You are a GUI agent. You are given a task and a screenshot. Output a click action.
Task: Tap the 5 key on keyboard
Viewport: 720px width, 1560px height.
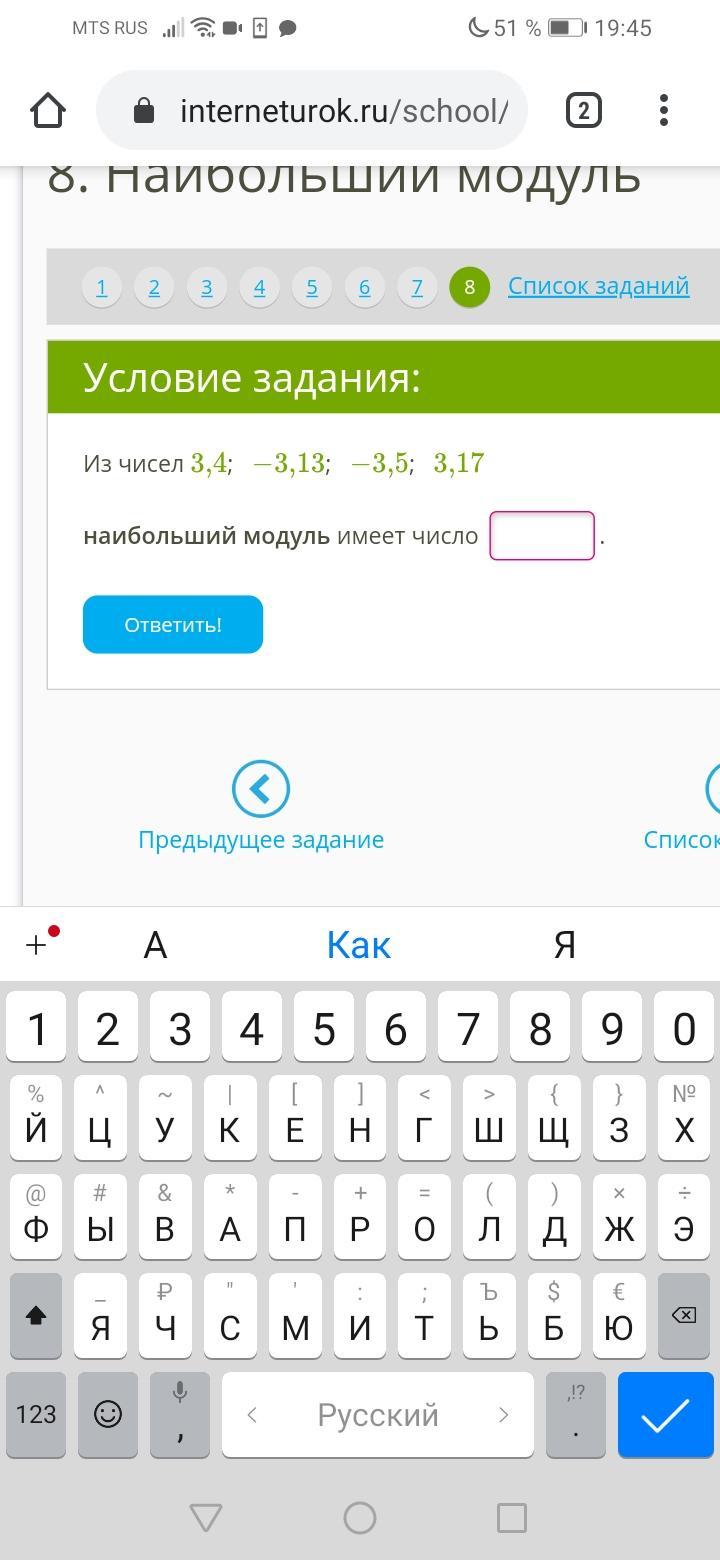(x=324, y=1027)
